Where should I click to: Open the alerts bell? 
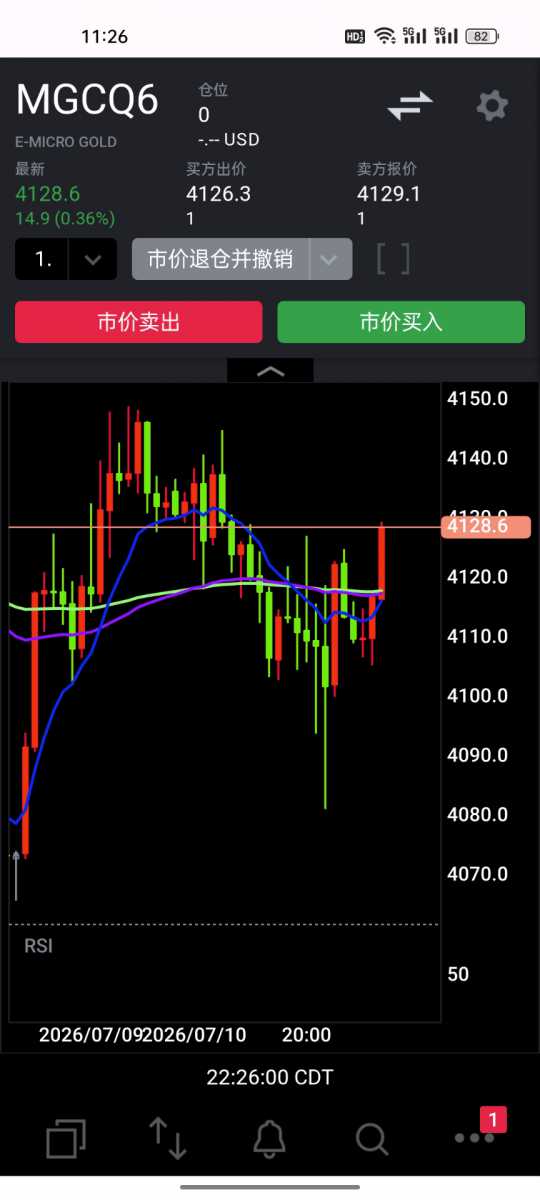click(x=269, y=1138)
